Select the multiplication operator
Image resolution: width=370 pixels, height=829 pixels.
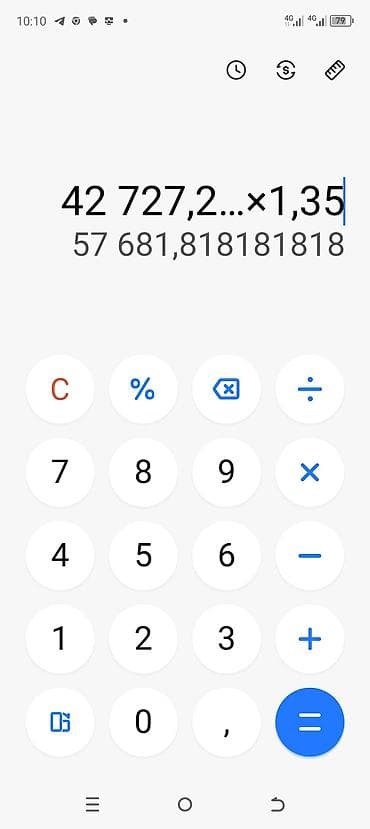click(310, 473)
